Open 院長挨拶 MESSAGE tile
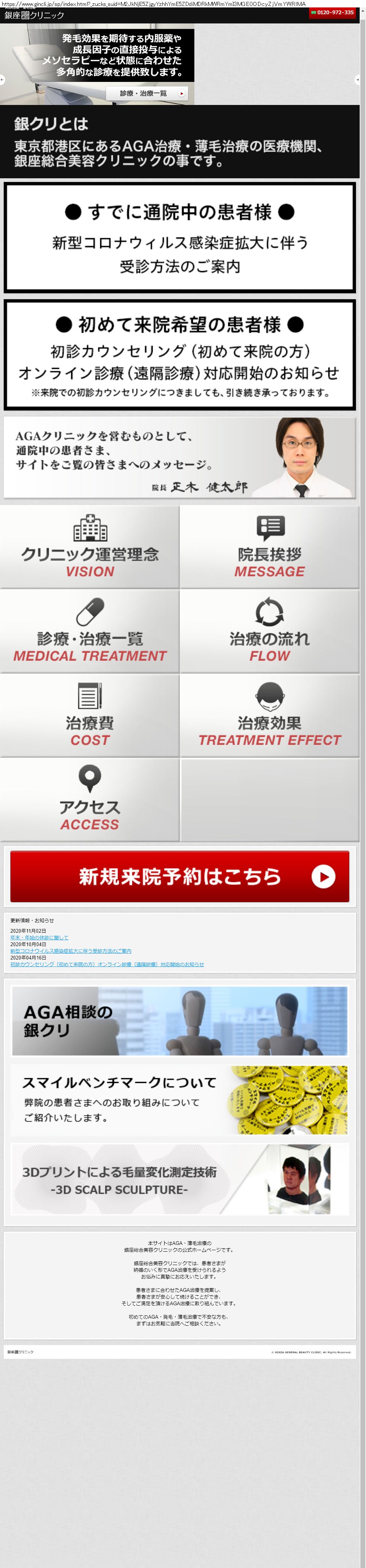The height and width of the screenshot is (1568, 366). [269, 547]
